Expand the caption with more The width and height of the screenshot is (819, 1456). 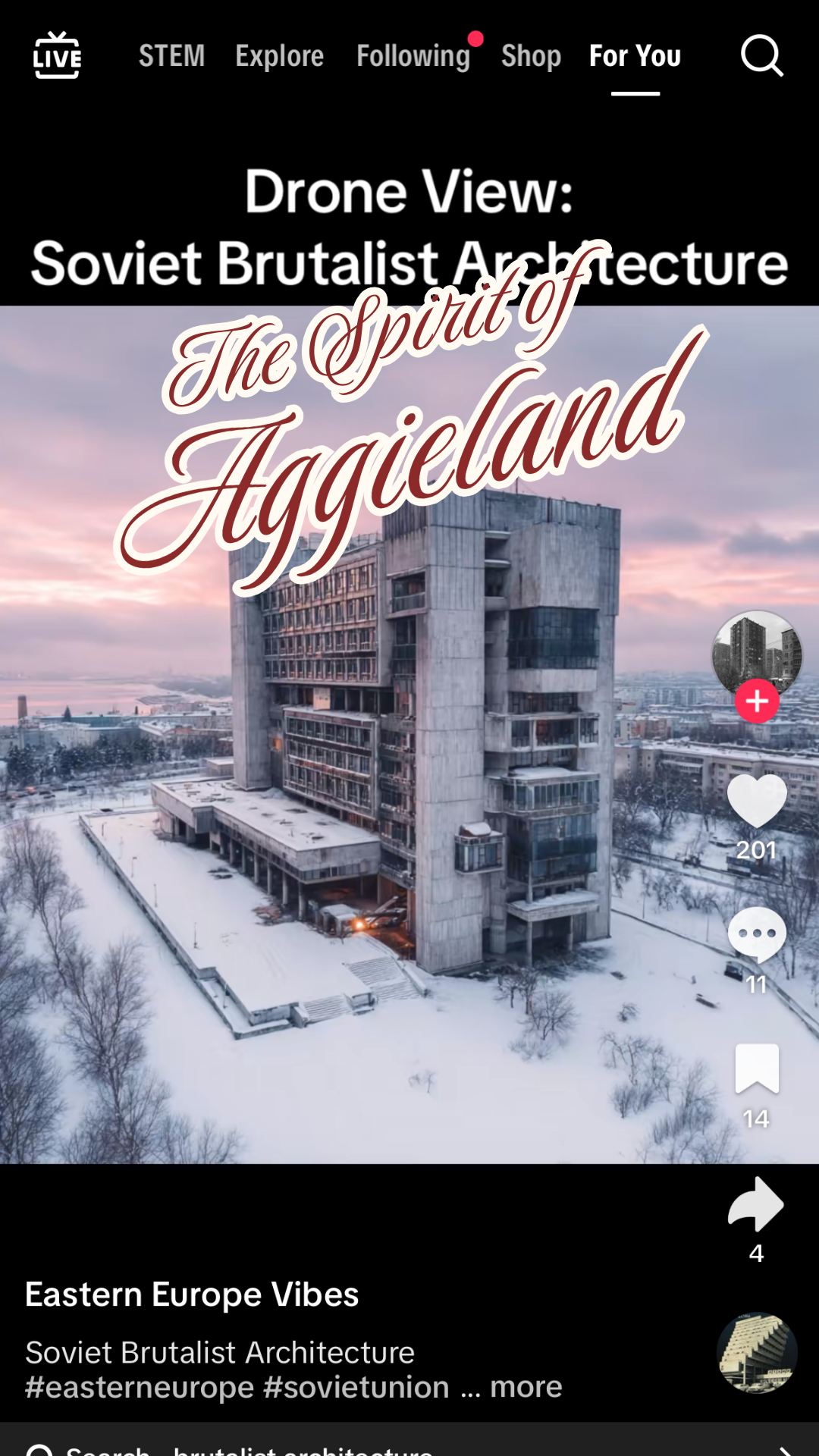[x=526, y=1387]
